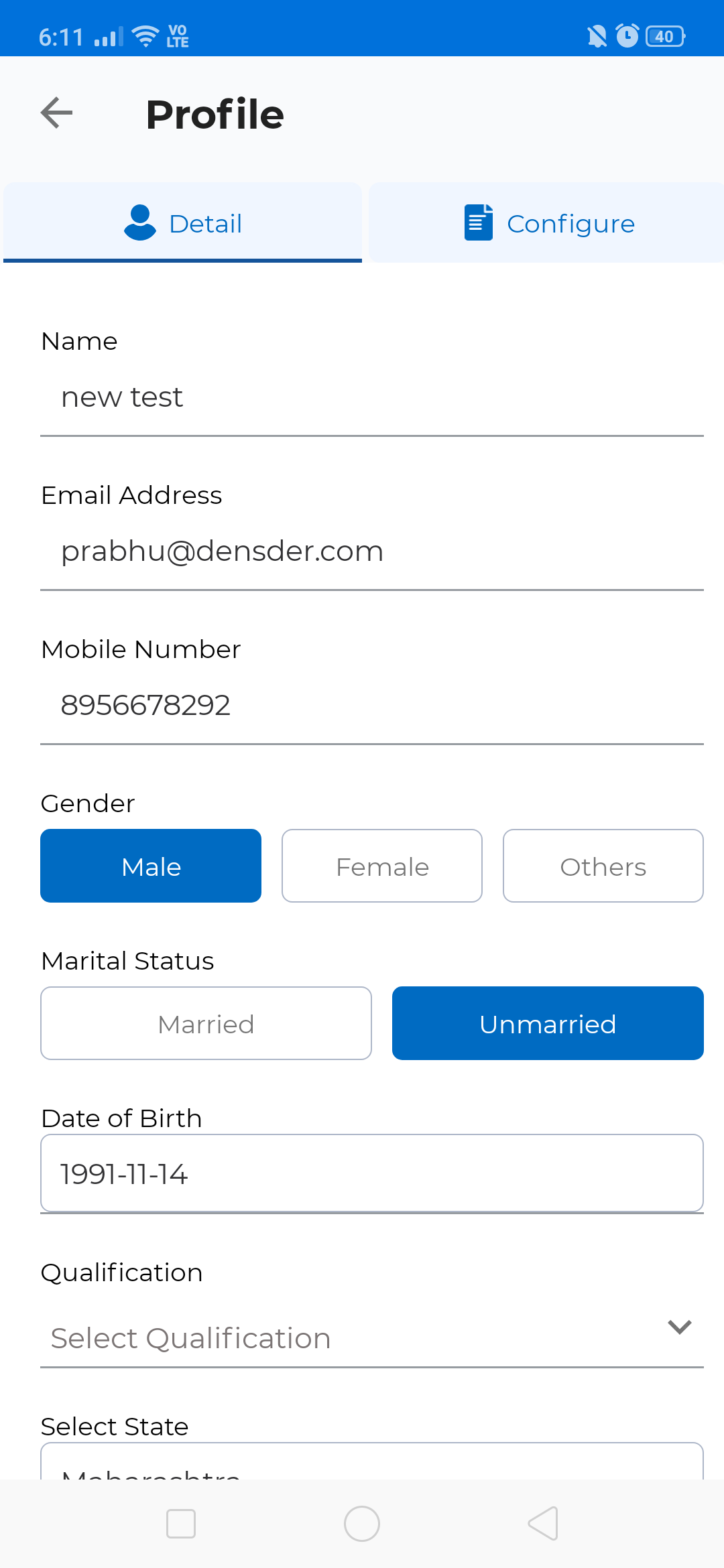Edit the Name field
Screen dimensions: 724x1568
point(372,397)
